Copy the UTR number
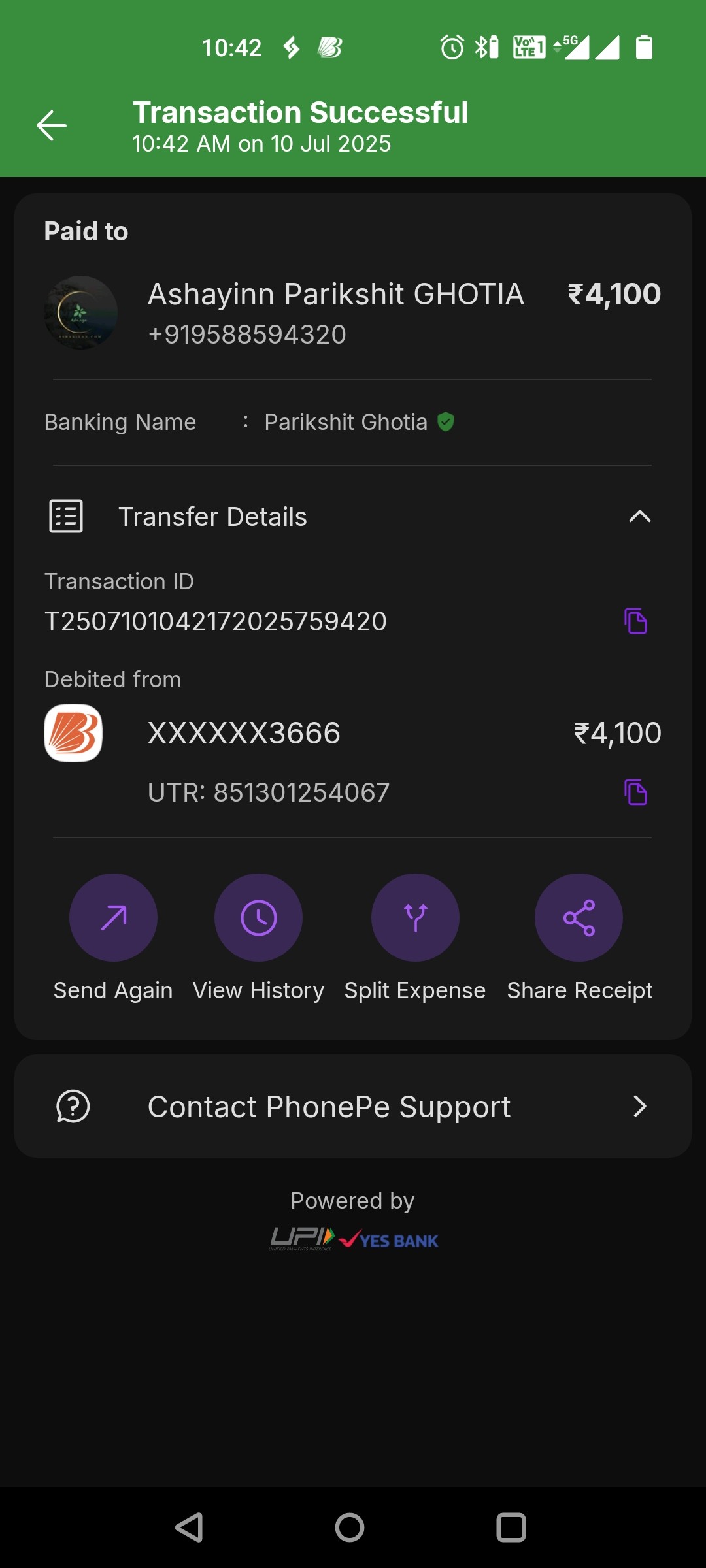This screenshot has height=1568, width=706. click(635, 792)
